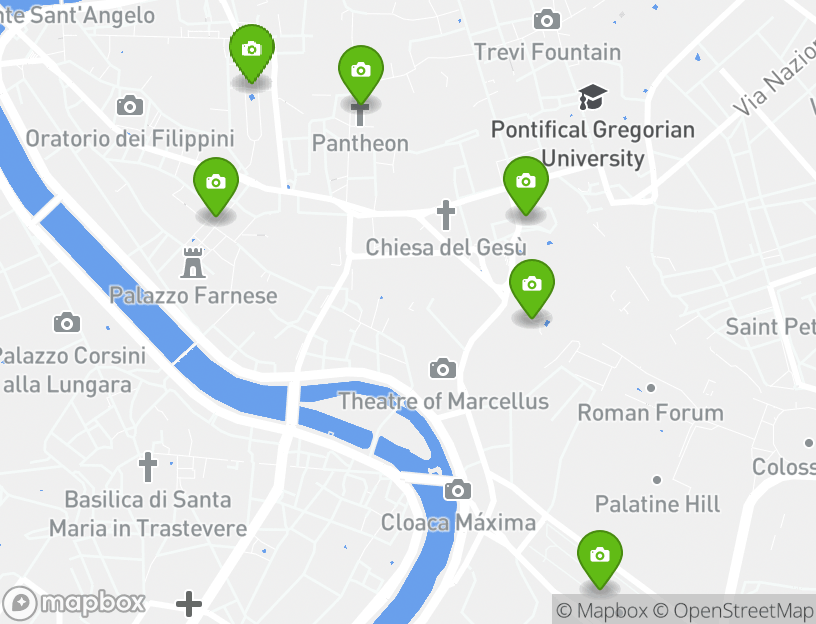This screenshot has width=816, height=624.
Task: Select the green marker above Palazzo Farnese
Action: [x=215, y=183]
